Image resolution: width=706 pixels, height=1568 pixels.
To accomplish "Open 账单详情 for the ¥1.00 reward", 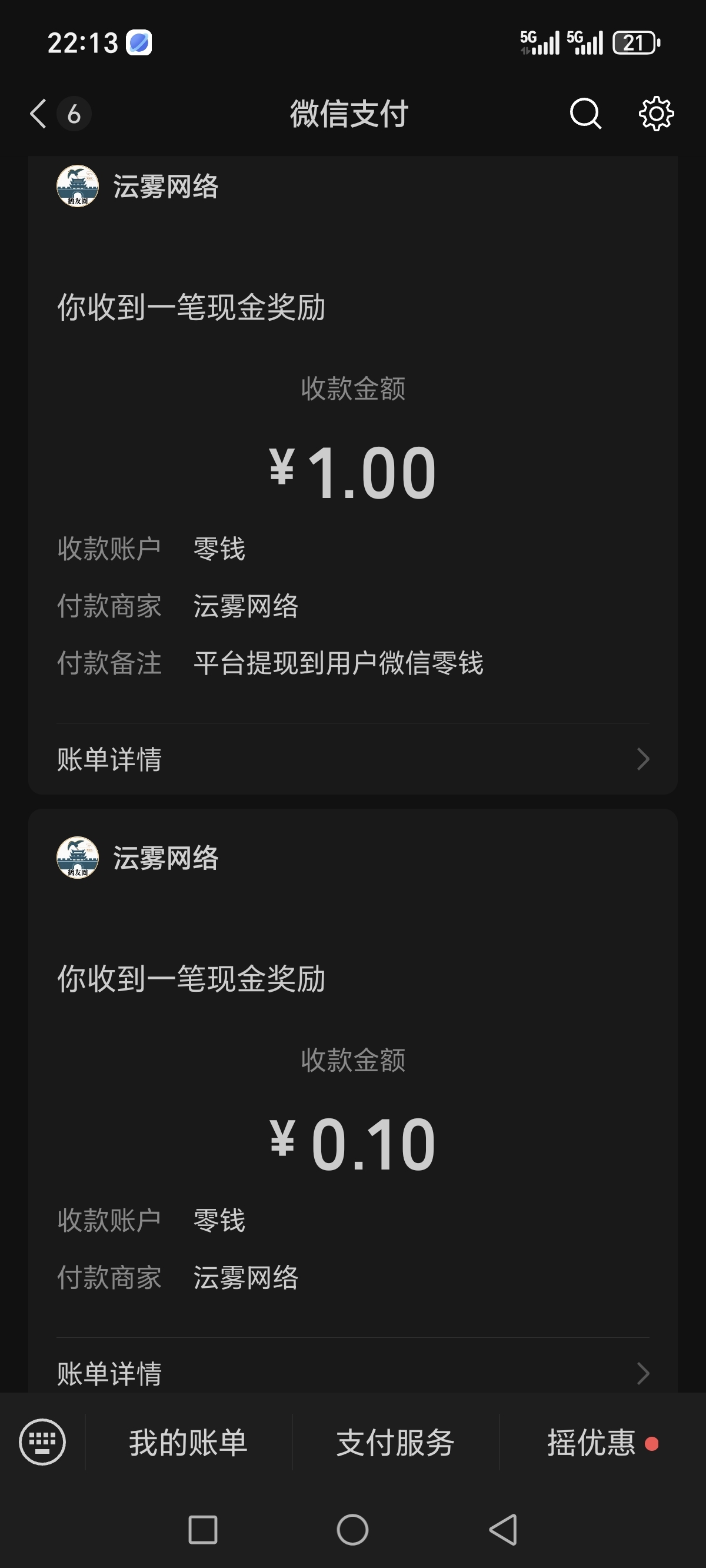I will coord(353,759).
